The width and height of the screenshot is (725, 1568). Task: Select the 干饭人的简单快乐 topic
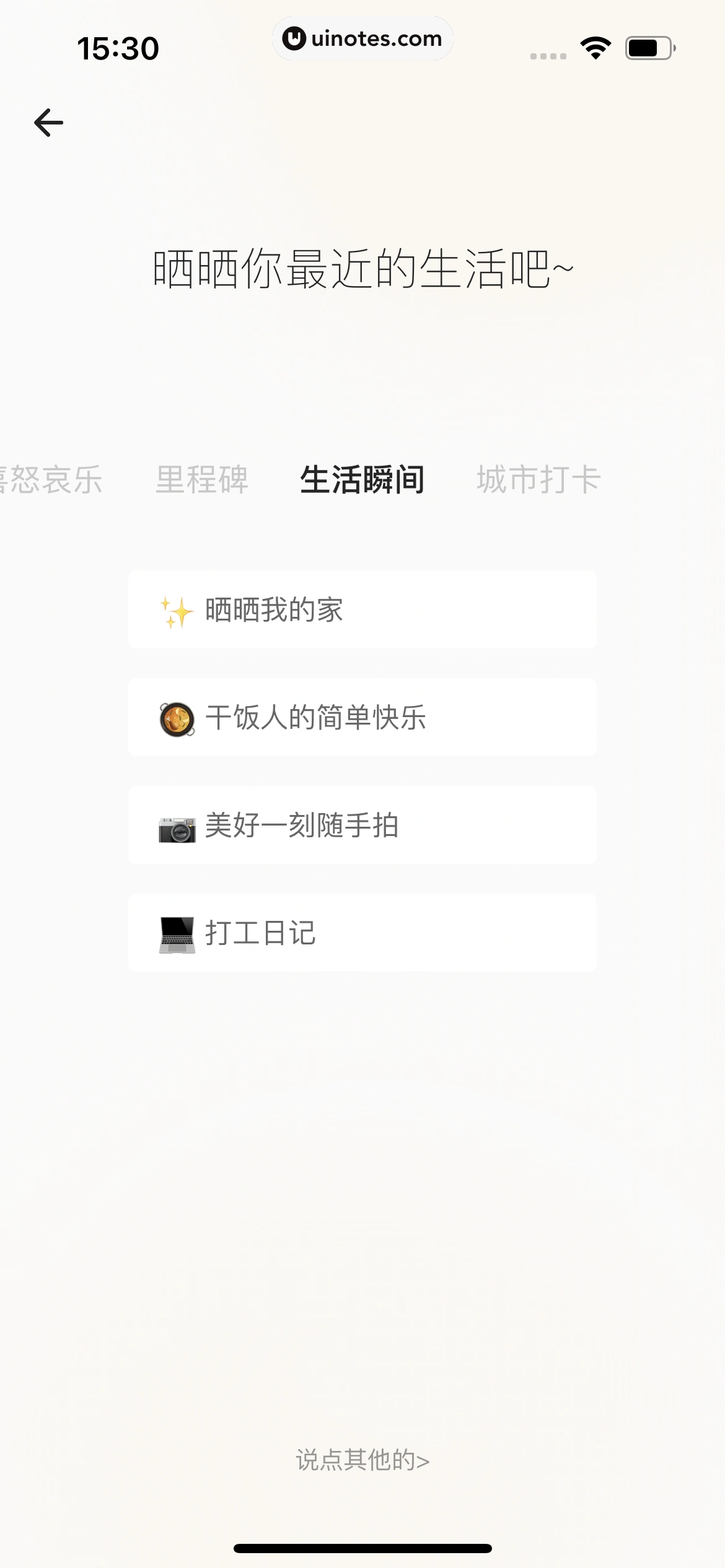tap(361, 717)
